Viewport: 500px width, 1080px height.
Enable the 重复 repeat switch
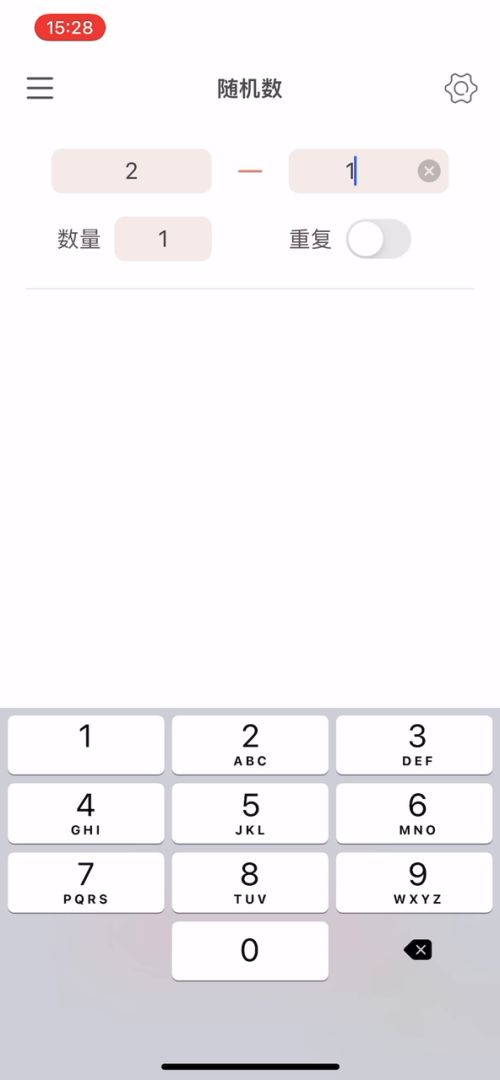378,239
